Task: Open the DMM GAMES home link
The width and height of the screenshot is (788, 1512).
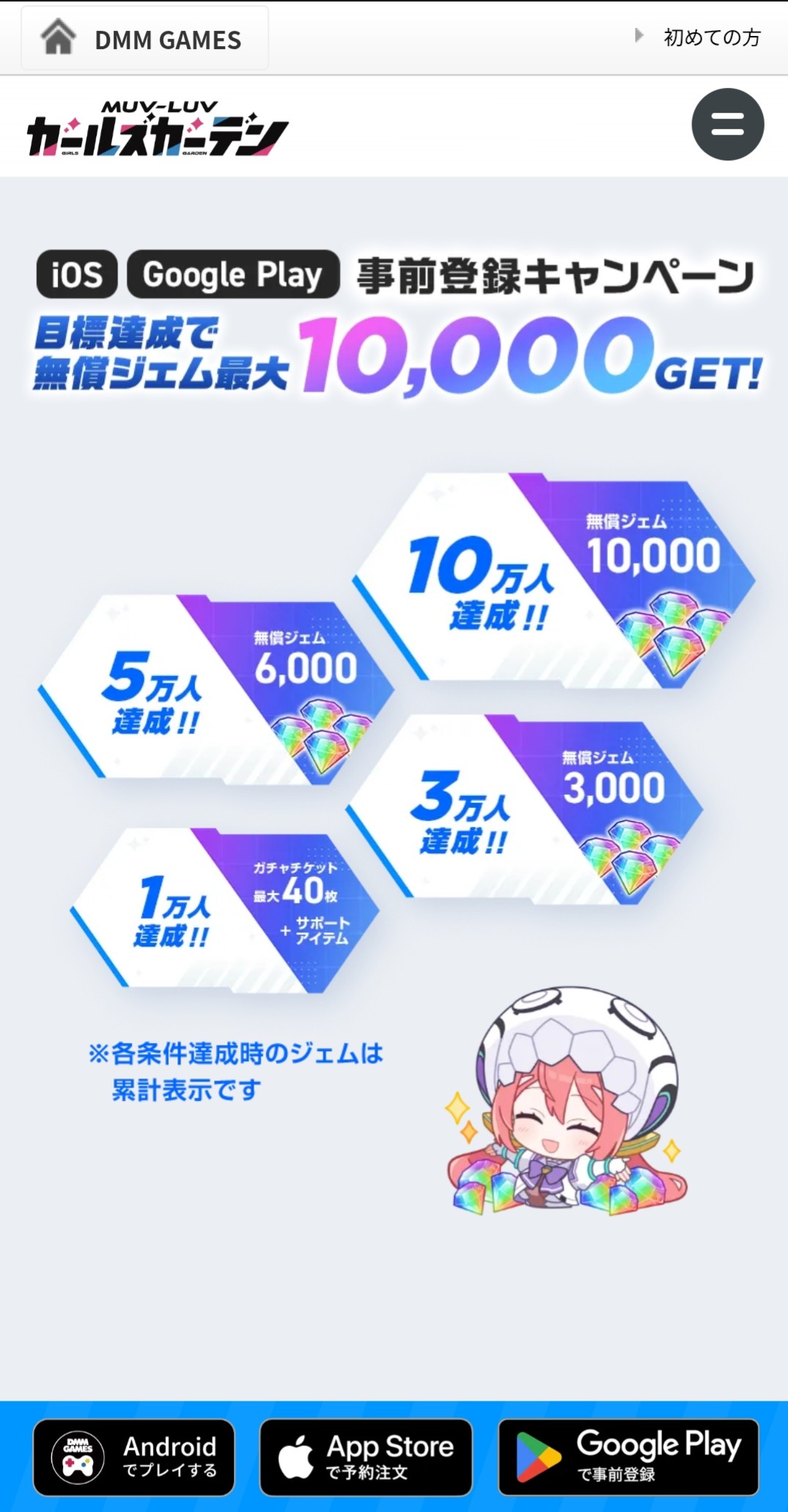Action: pyautogui.click(x=144, y=38)
